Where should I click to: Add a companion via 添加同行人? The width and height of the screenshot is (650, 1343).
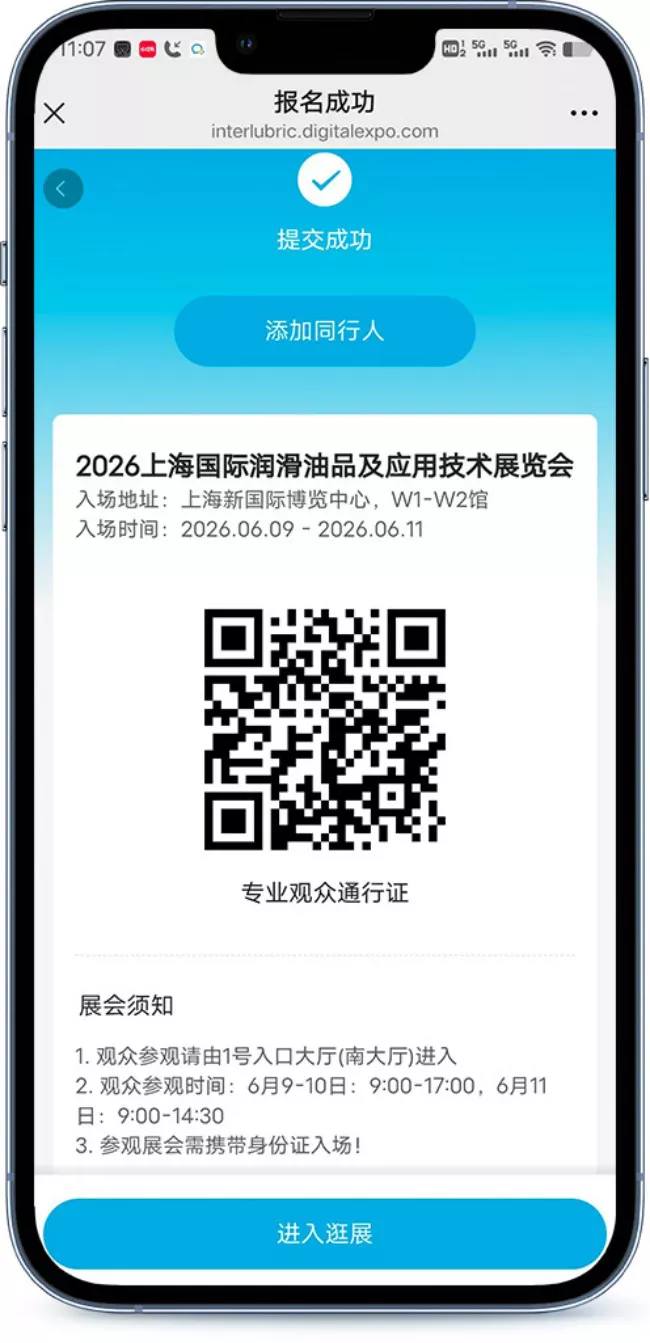tap(324, 331)
